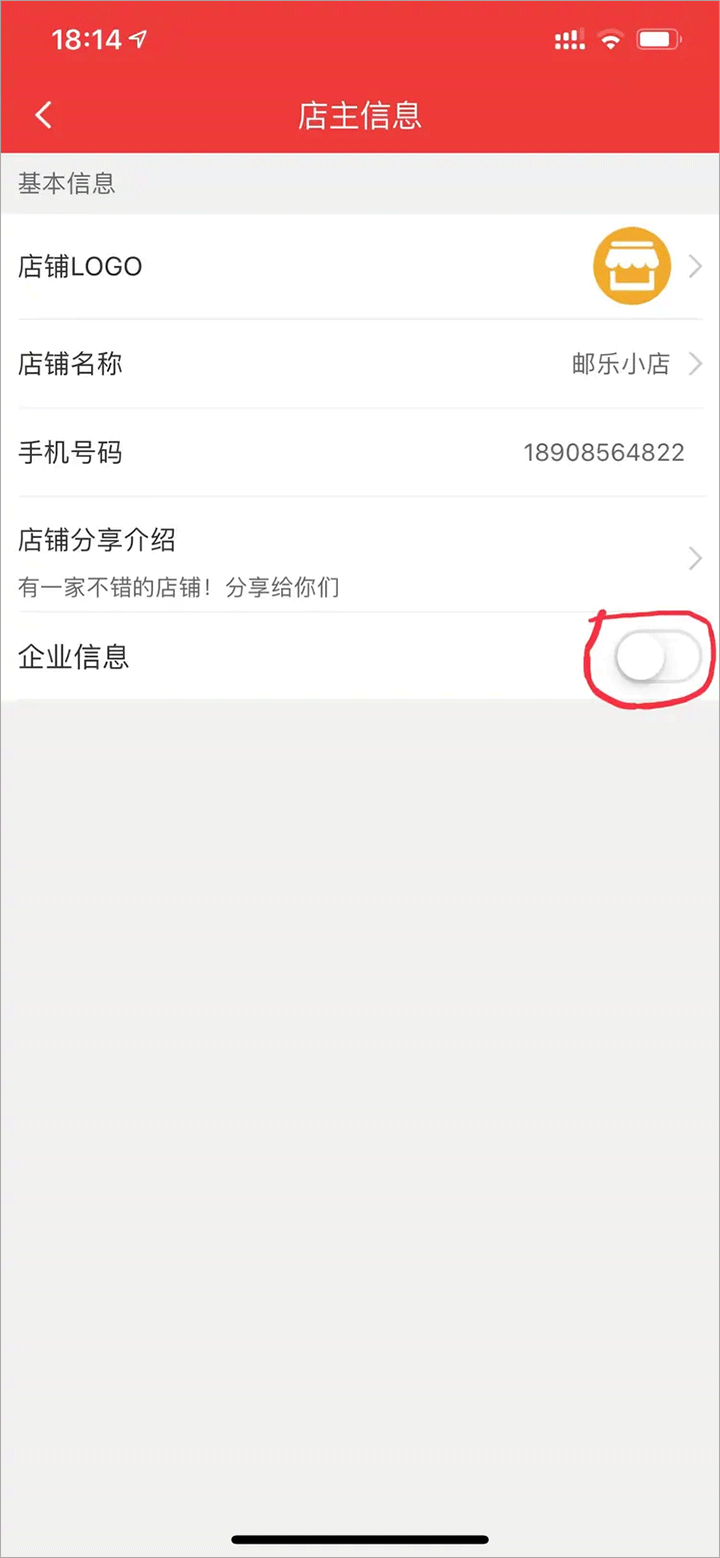Open 店铺分享介绍 settings
The height and width of the screenshot is (1558, 720).
360,555
